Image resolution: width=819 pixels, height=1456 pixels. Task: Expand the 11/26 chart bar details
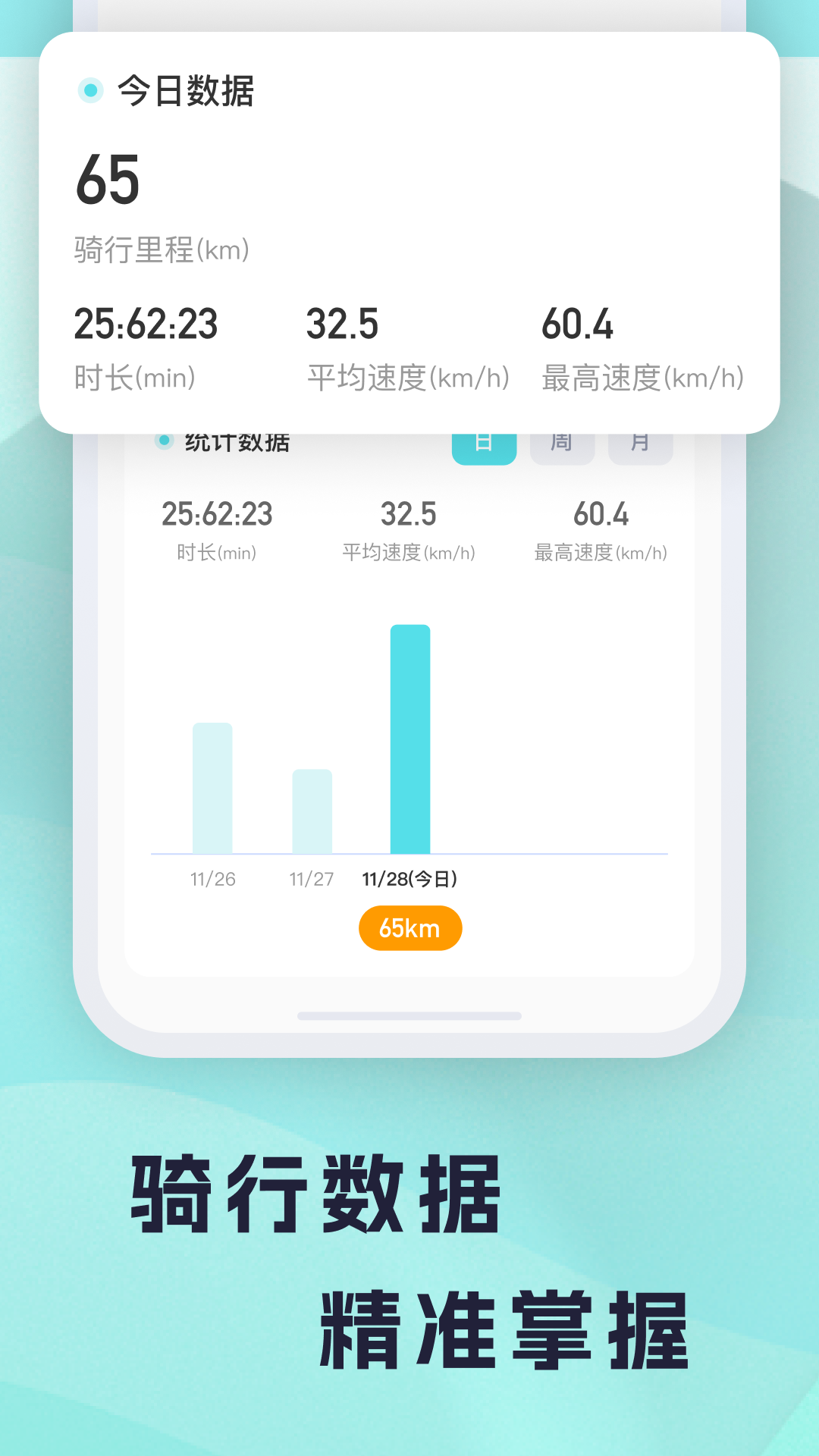coord(213,789)
